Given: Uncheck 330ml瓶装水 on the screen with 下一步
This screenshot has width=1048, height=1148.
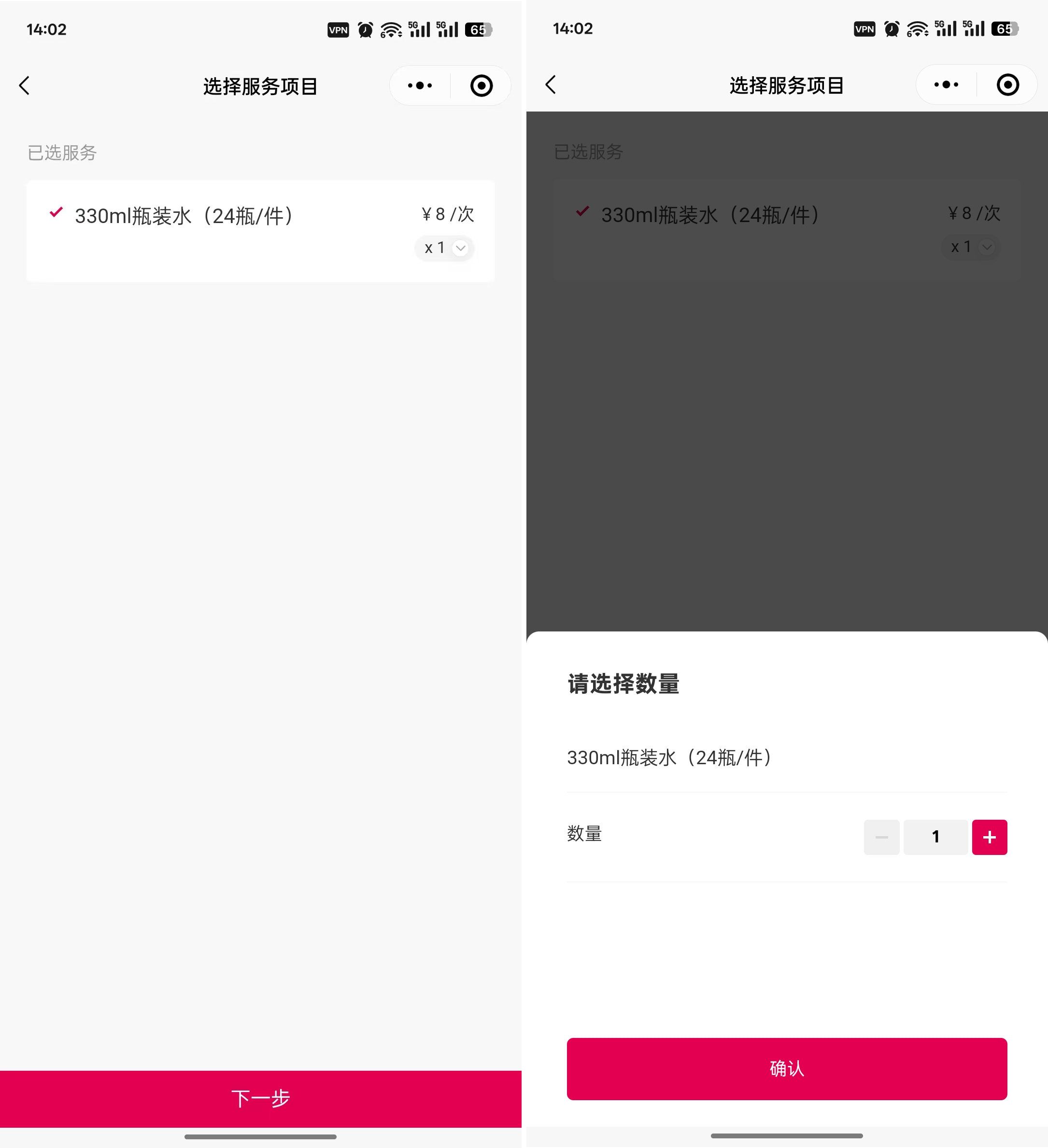Looking at the screenshot, I should coord(56,213).
